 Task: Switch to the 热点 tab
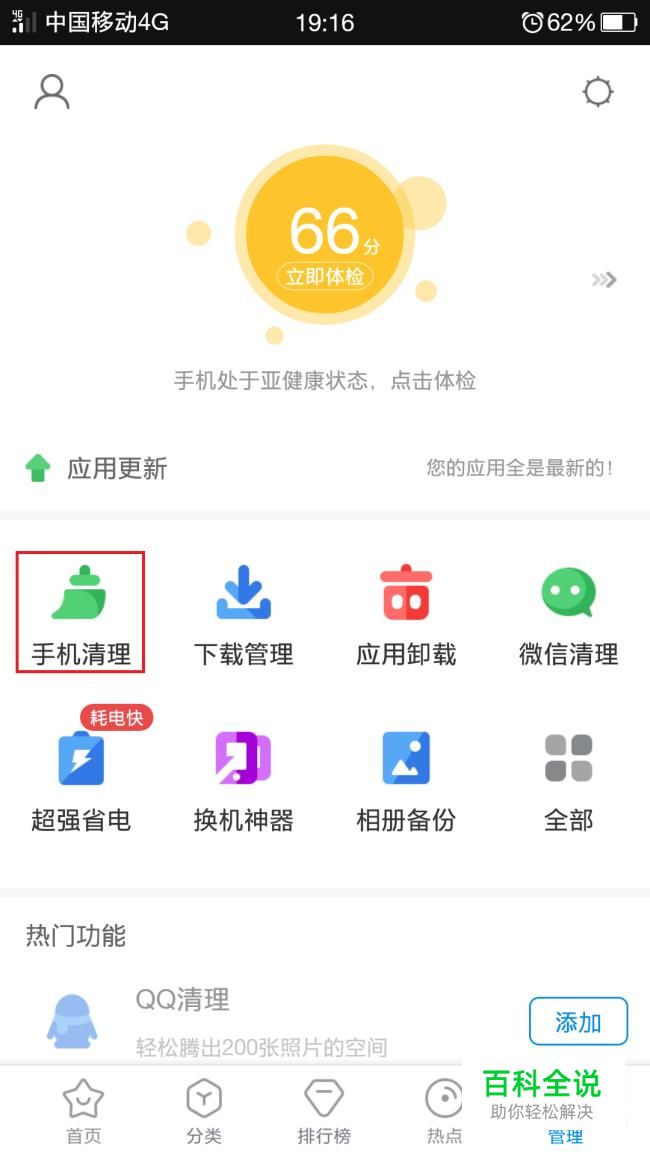click(444, 1111)
